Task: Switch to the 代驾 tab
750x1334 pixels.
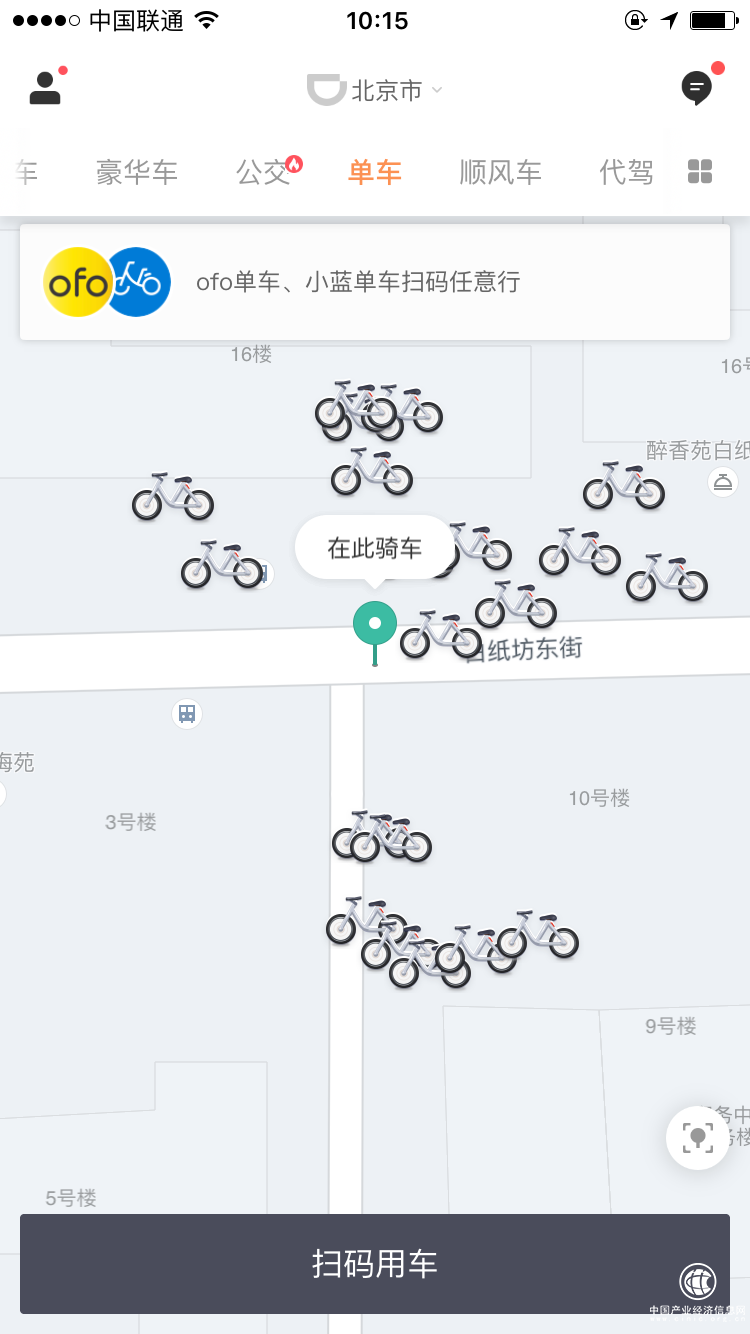Action: click(626, 172)
